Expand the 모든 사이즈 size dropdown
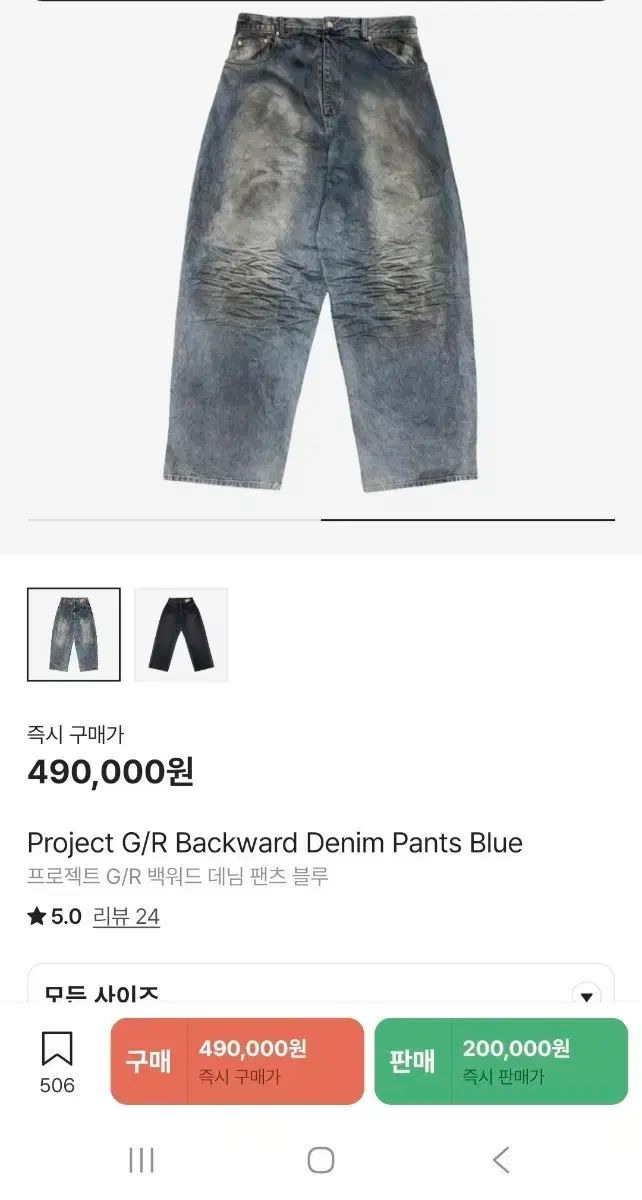The height and width of the screenshot is (1200, 642). coord(586,995)
